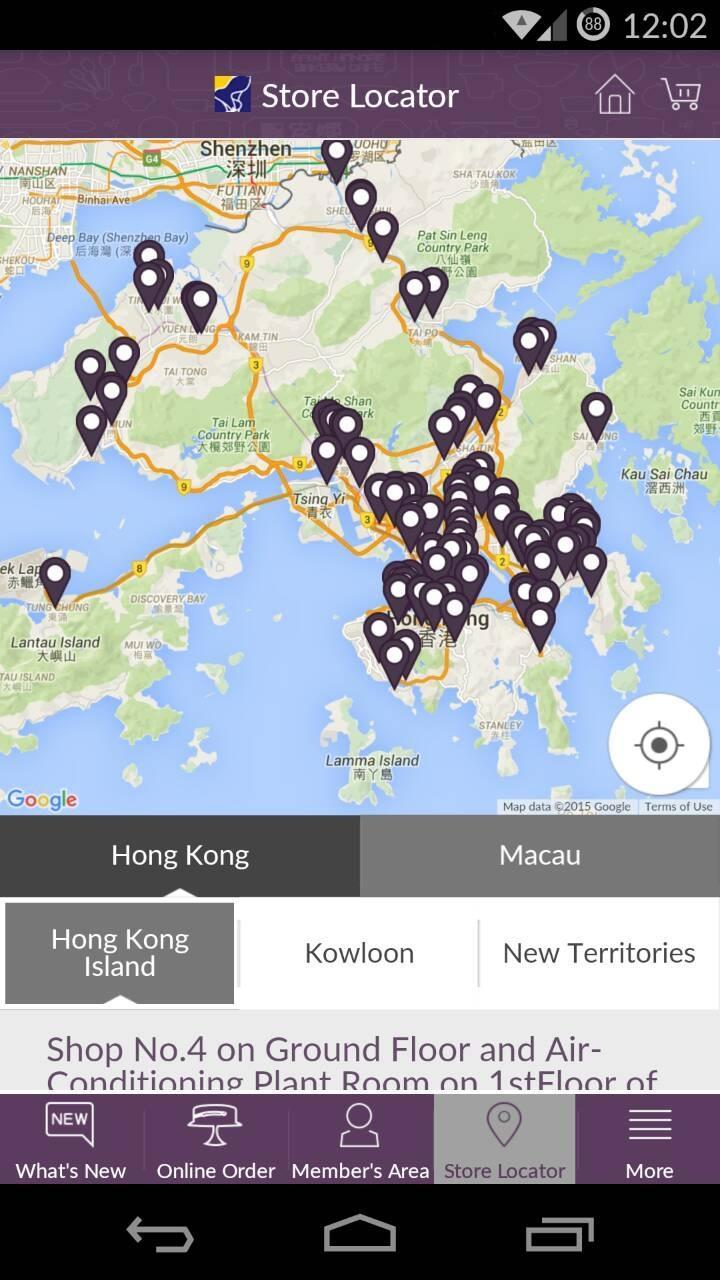Open the shopping cart
Image resolution: width=720 pixels, height=1280 pixels.
click(681, 94)
